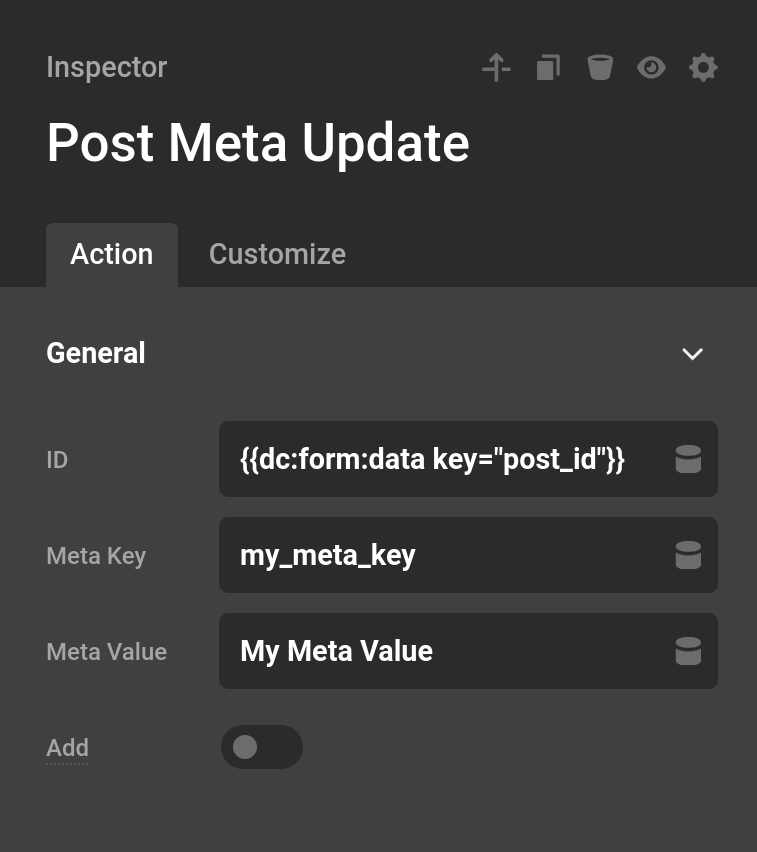Enable the Add toggle switch
Screen dimensions: 757x852
(x=262, y=747)
